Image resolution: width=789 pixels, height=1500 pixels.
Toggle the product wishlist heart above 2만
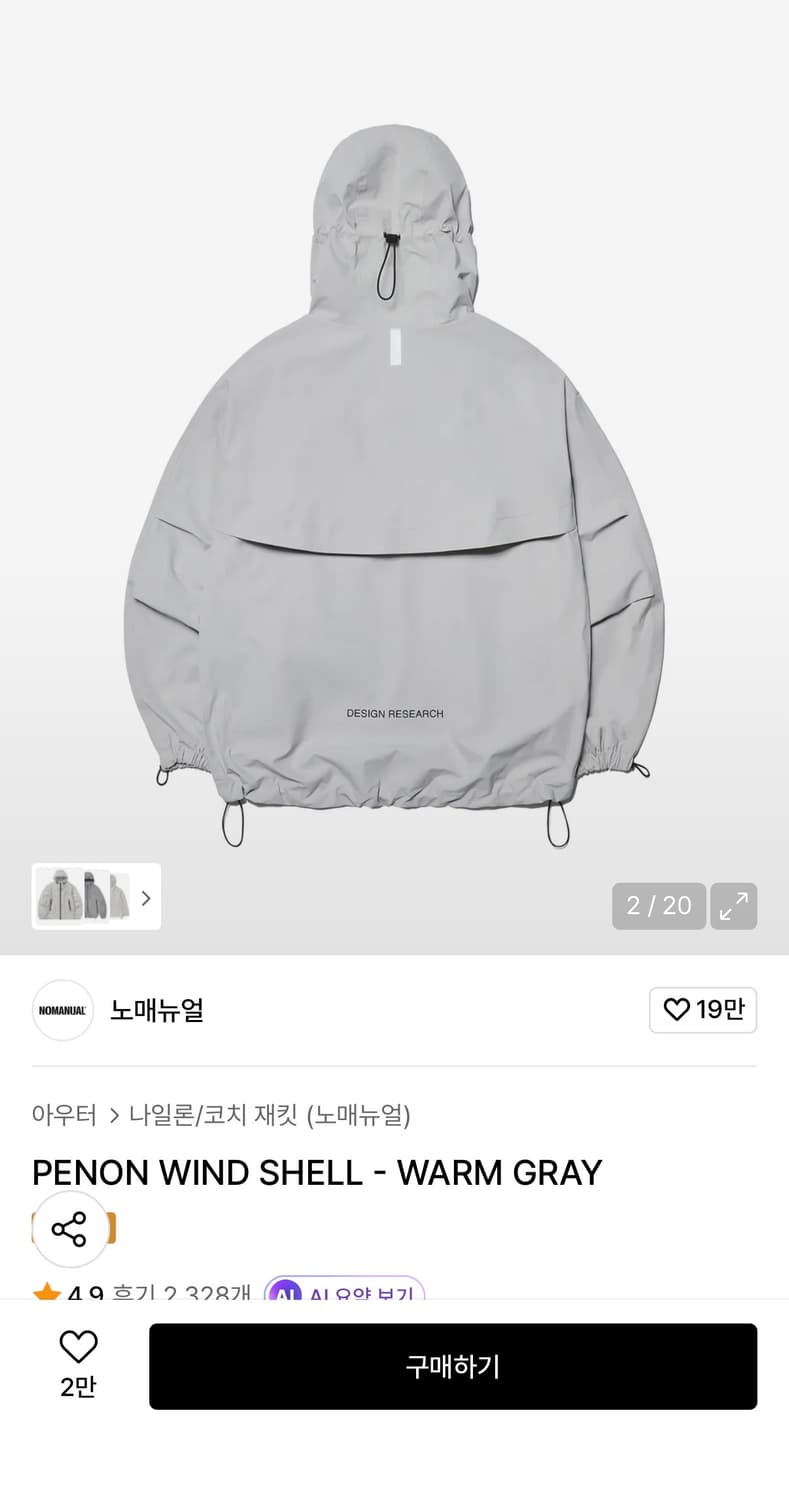click(79, 1345)
